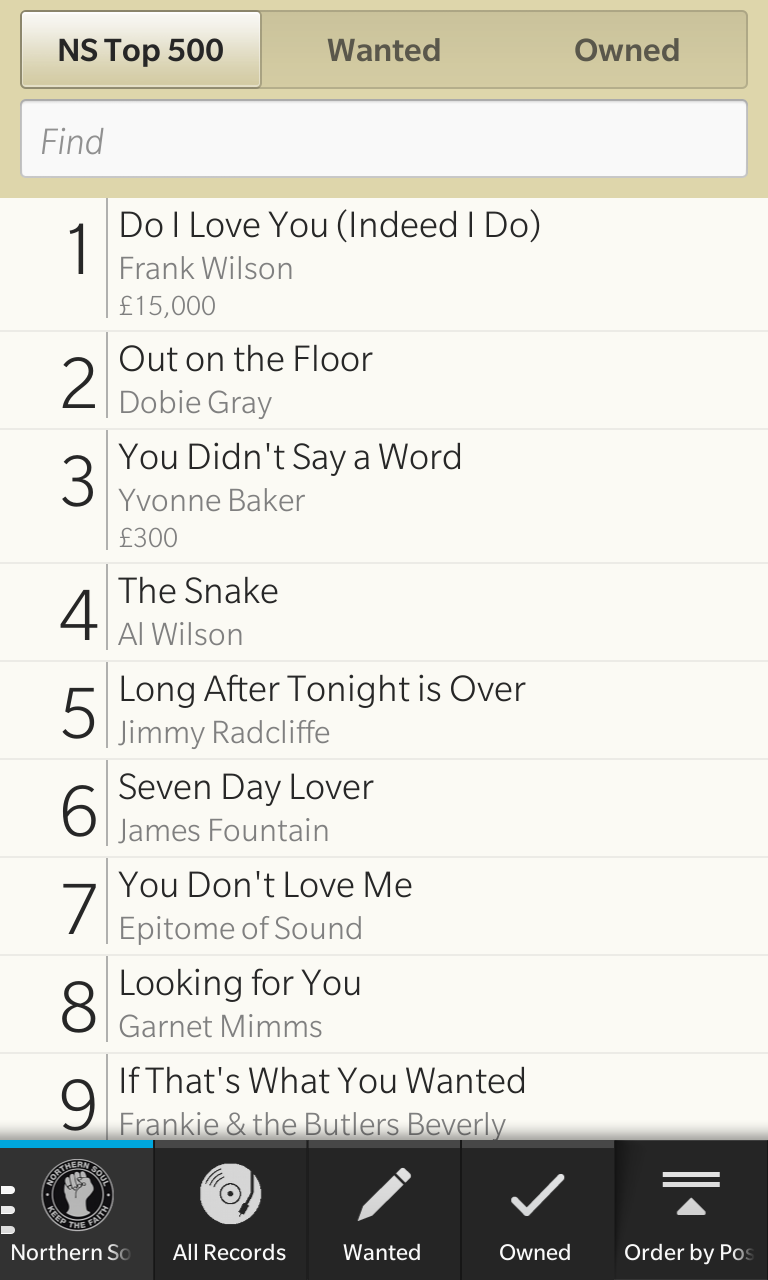Open You Don't Love Me record
The width and height of the screenshot is (768, 1280).
coord(384,907)
